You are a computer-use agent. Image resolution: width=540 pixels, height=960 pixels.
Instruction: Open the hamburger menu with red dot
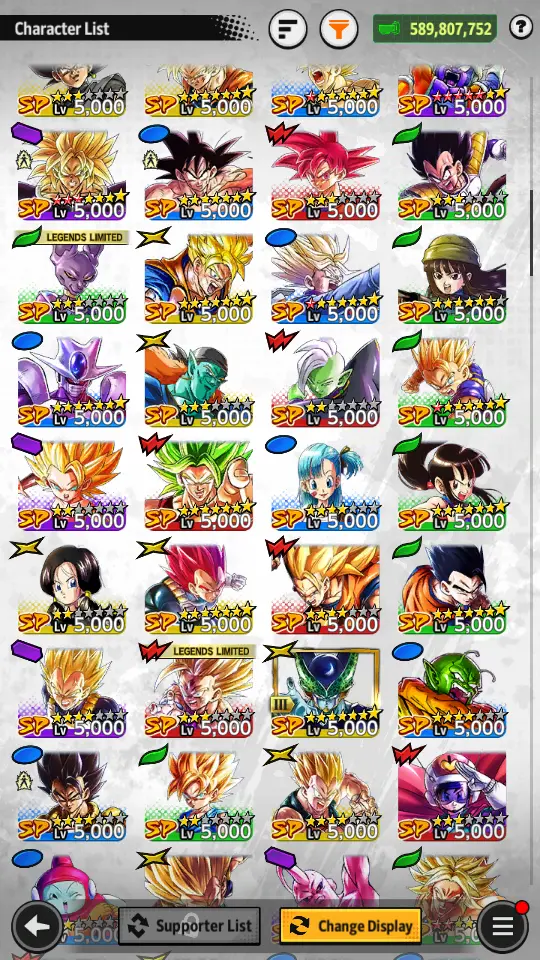pos(503,926)
